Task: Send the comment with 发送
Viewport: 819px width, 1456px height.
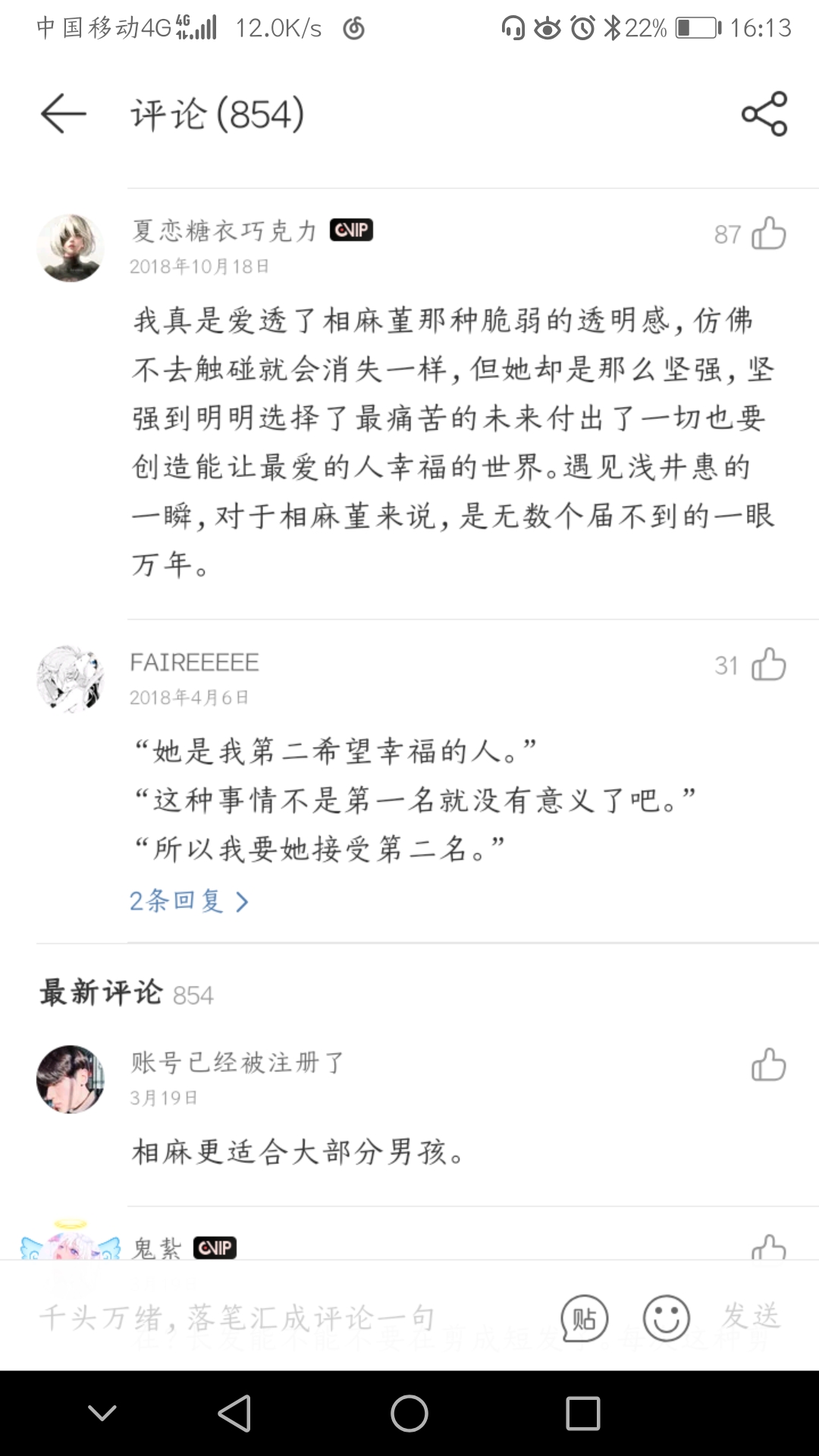Action: coord(751,1316)
